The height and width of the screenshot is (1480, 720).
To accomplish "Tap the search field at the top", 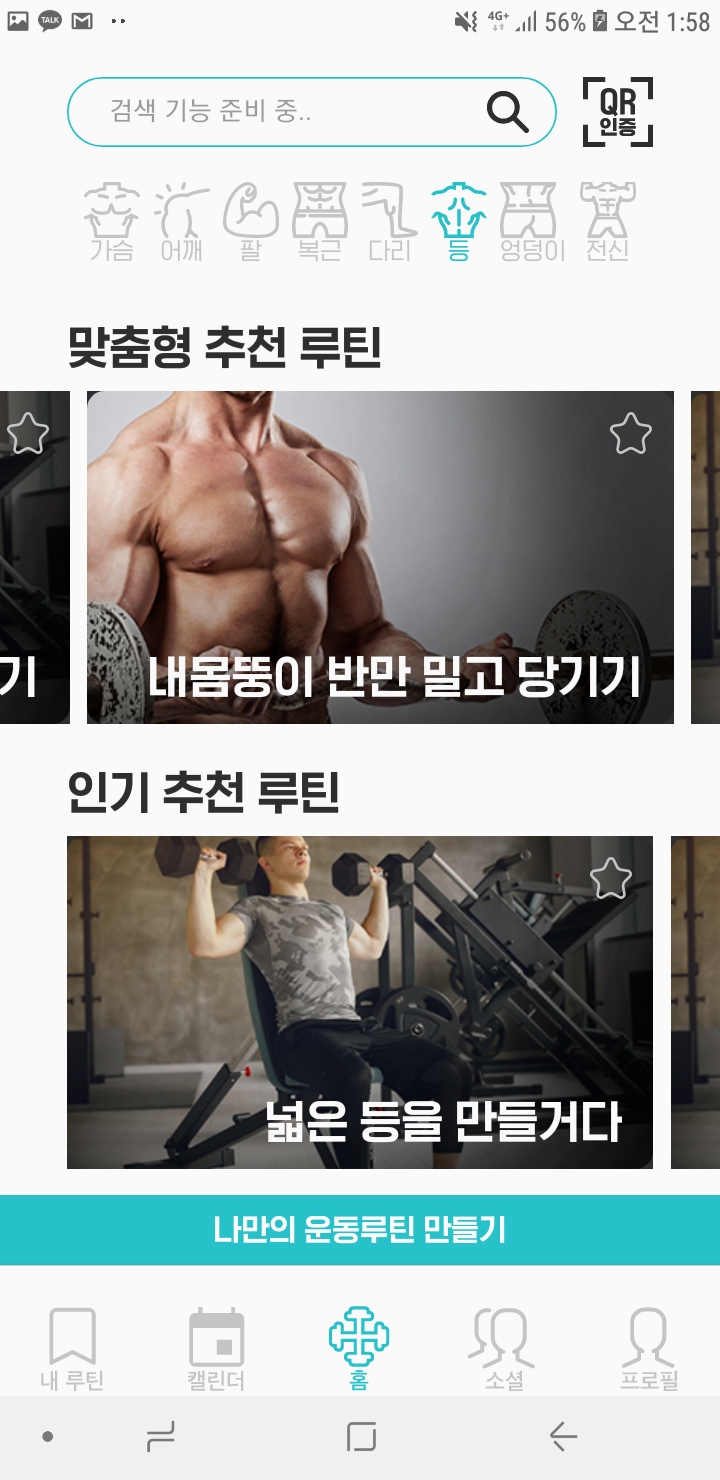I will coord(290,112).
